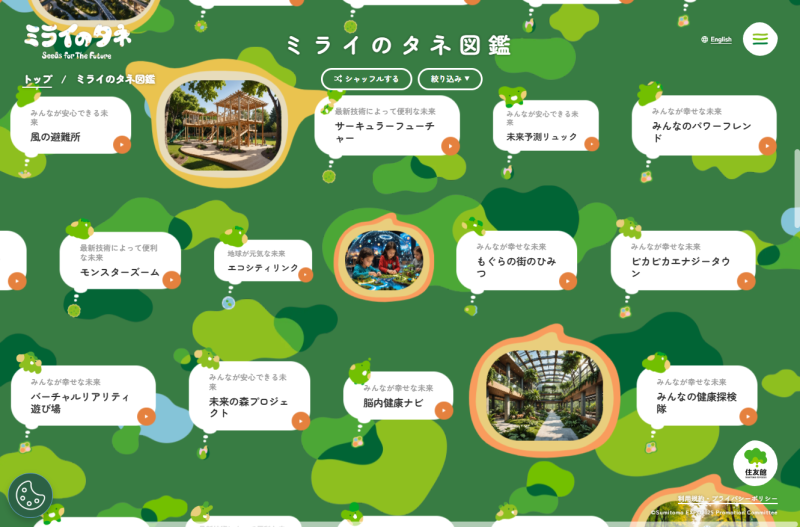800x527 pixels.
Task: Open the 絞り込み filter dropdown
Action: click(450, 79)
